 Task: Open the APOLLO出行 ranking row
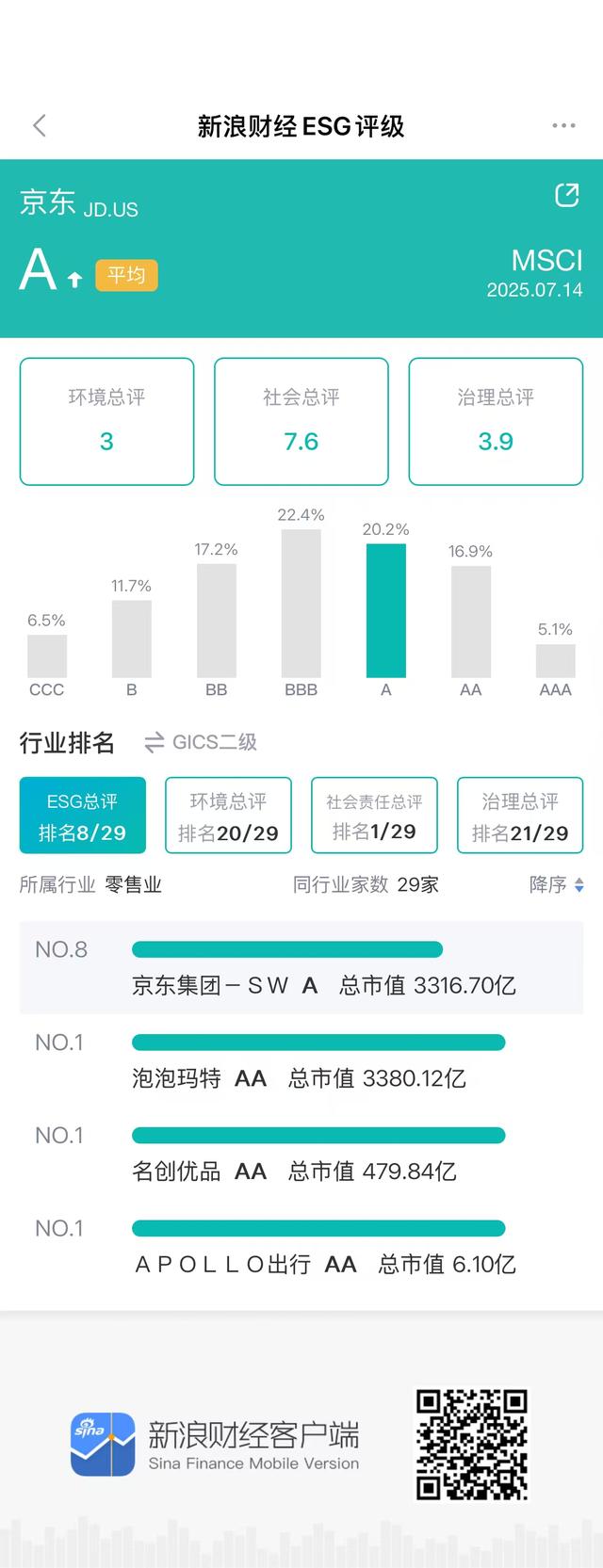301,1247
